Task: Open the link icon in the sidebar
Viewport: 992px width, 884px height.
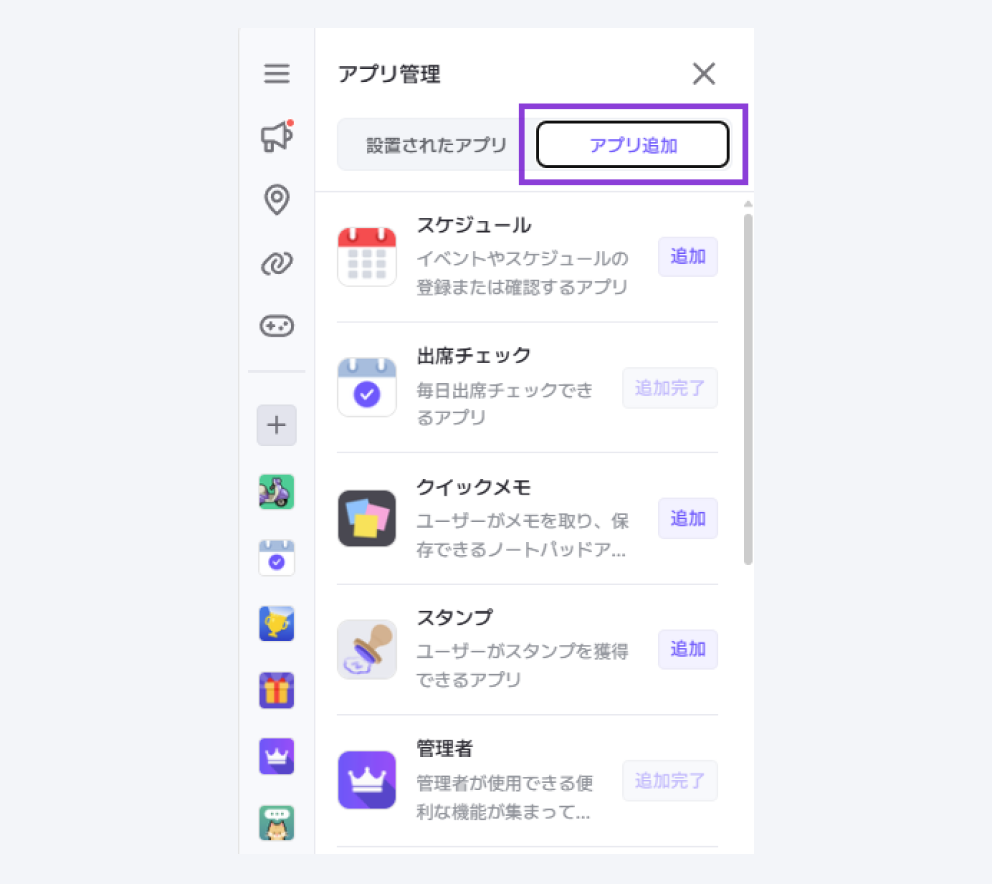Action: (276, 263)
